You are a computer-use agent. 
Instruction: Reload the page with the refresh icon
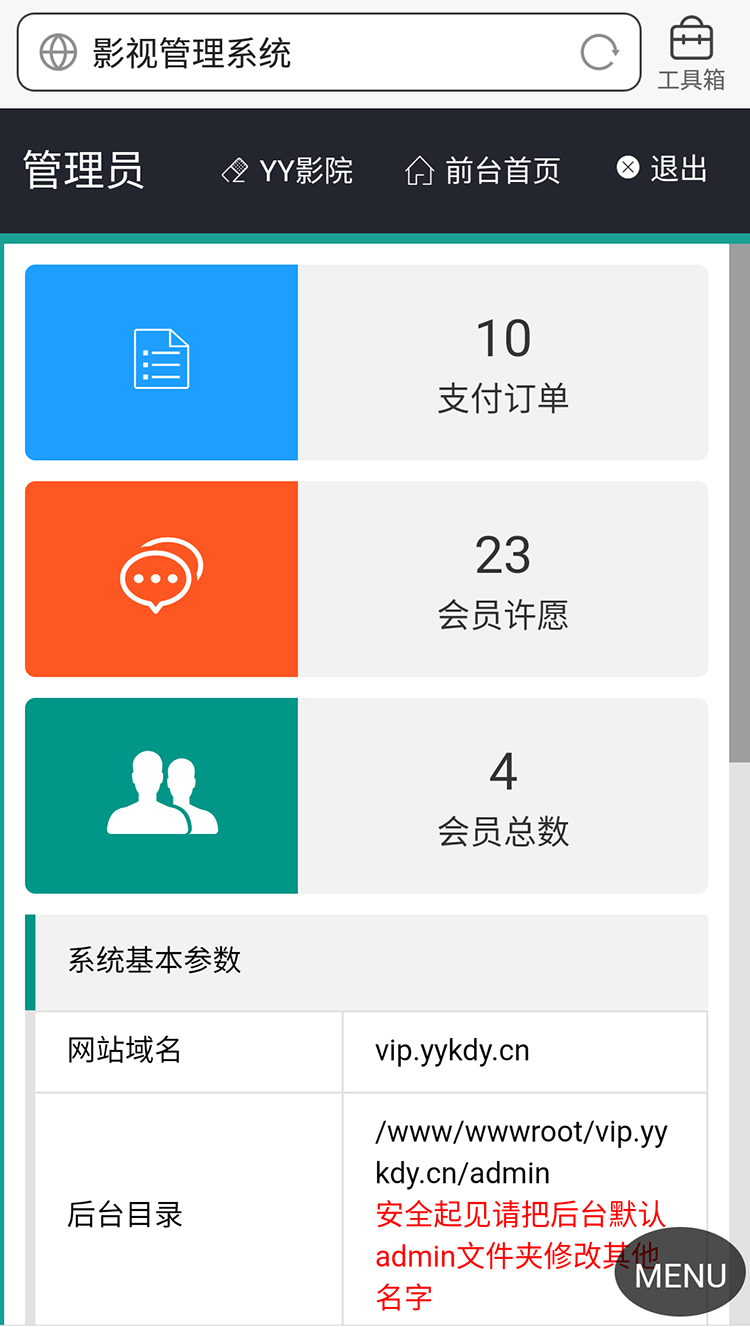(x=599, y=52)
